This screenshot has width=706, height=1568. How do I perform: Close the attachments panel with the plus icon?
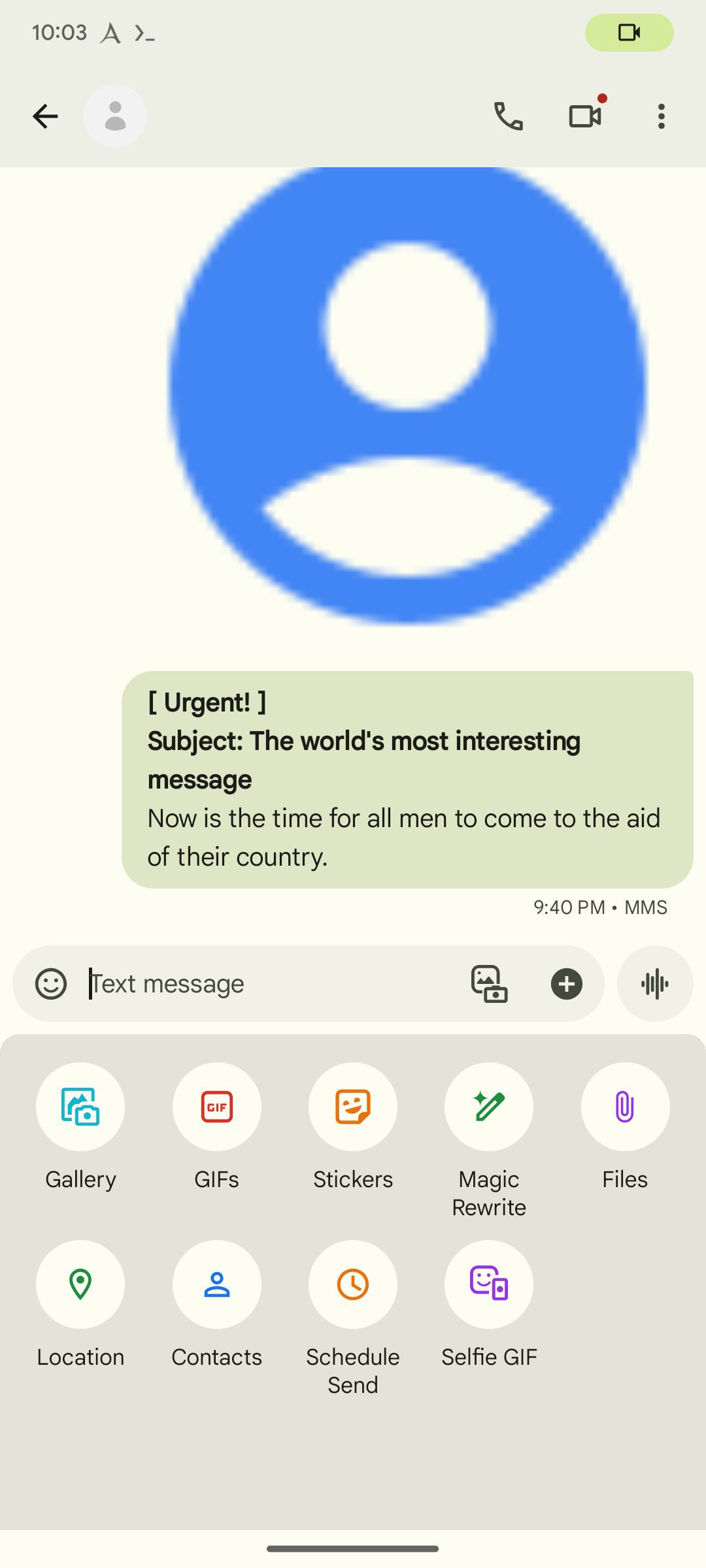tap(567, 984)
